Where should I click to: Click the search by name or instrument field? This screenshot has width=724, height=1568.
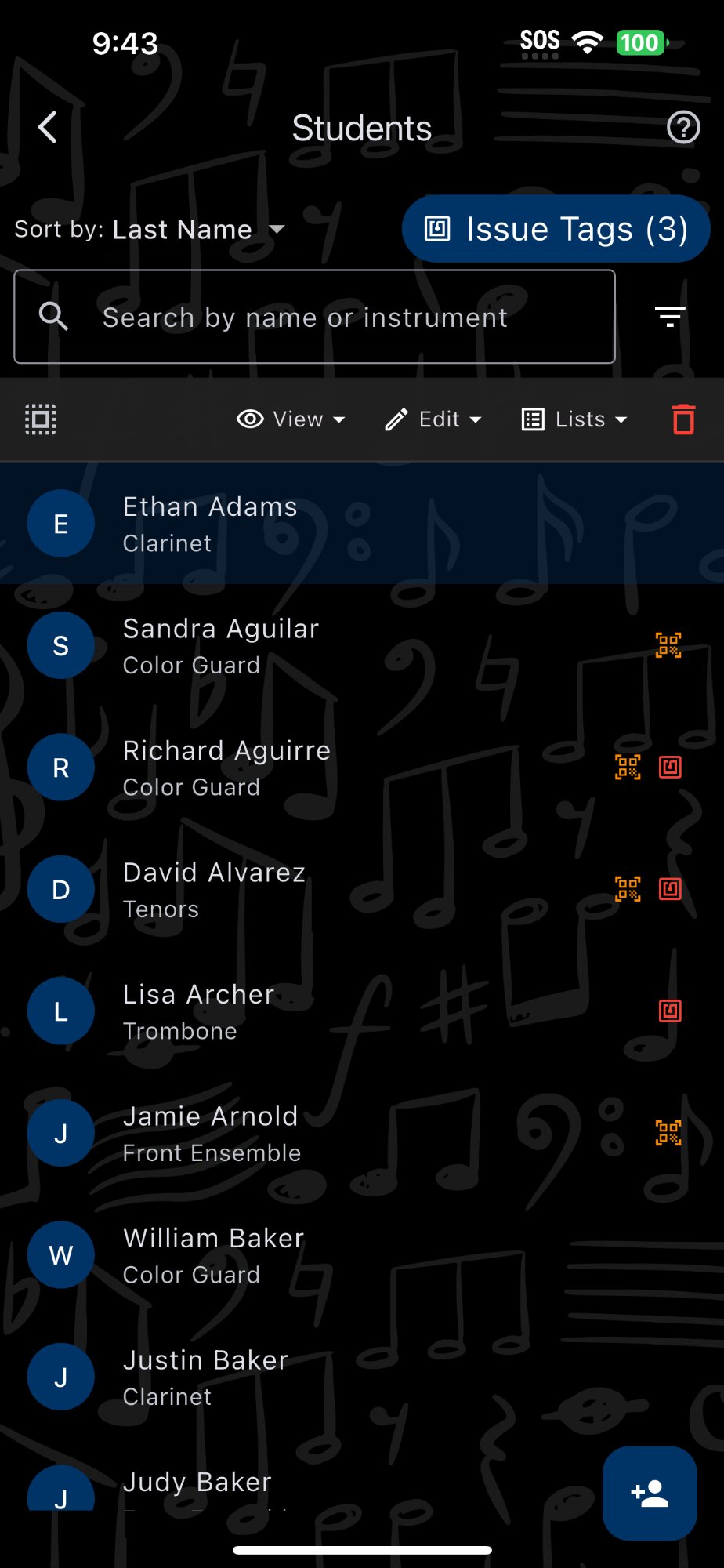pos(313,316)
